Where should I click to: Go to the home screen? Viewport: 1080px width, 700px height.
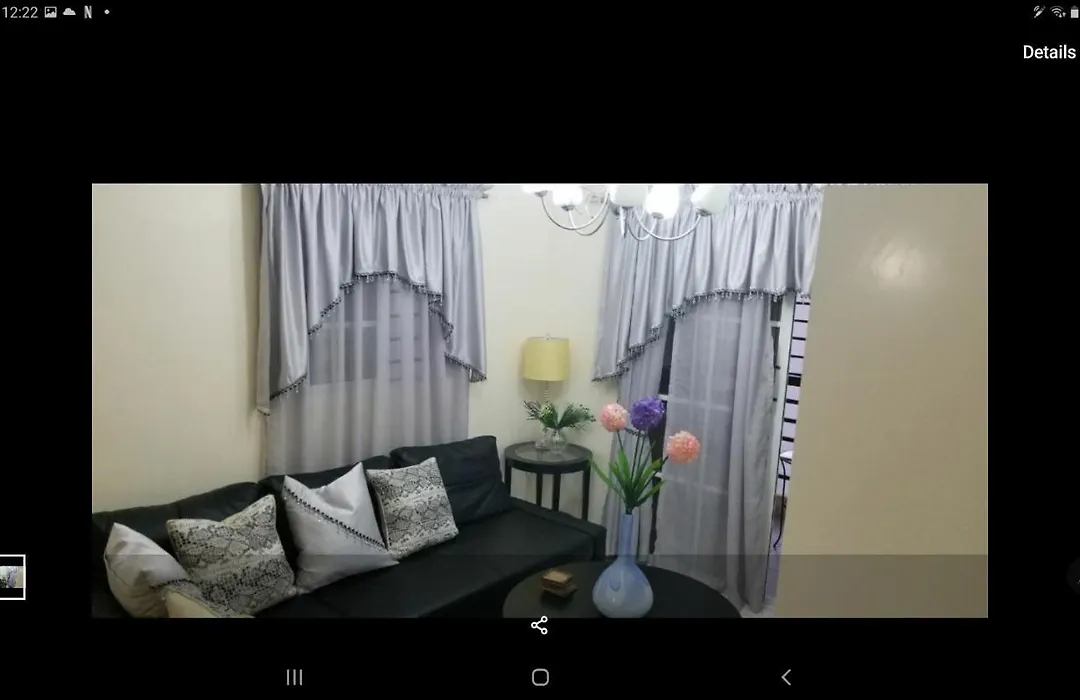pyautogui.click(x=540, y=677)
